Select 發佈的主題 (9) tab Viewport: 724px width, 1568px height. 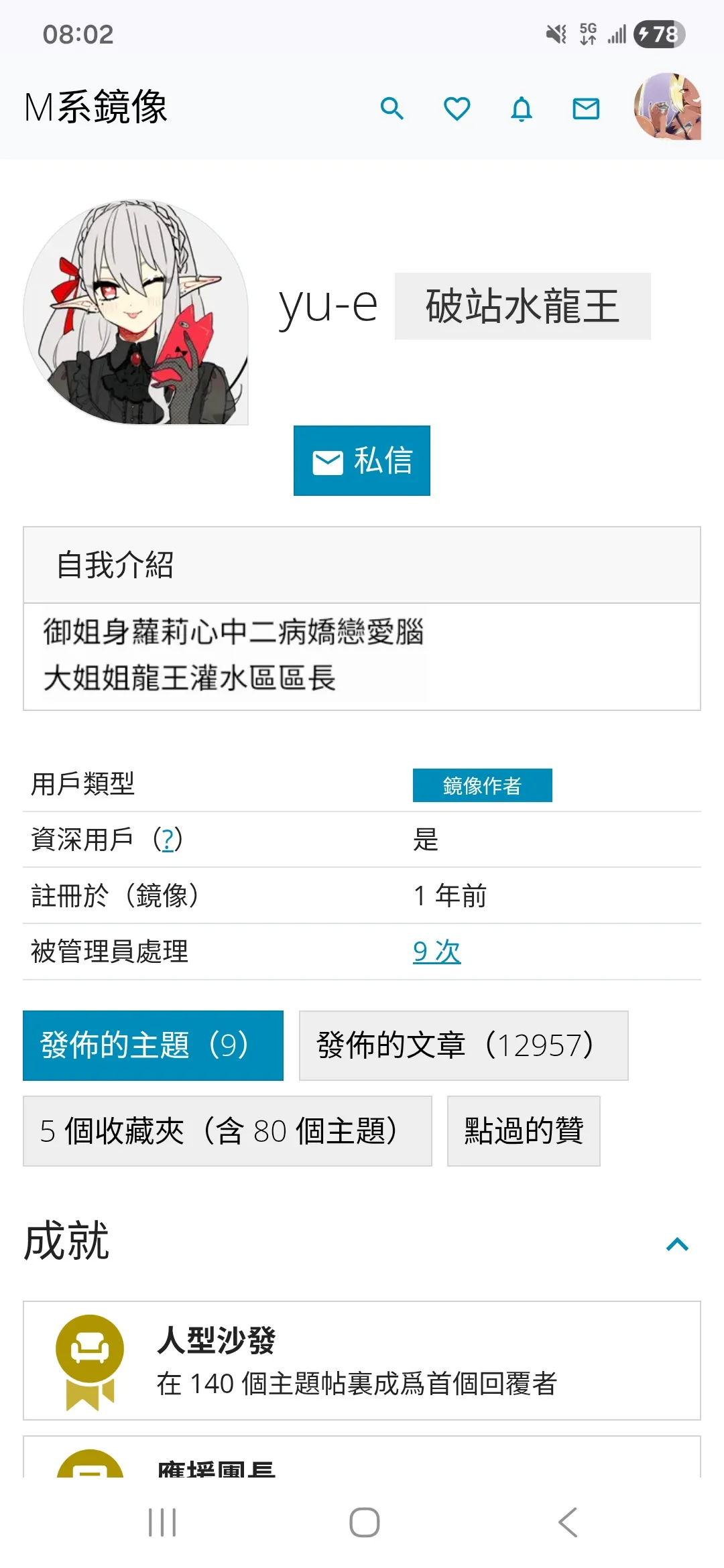coord(153,1045)
